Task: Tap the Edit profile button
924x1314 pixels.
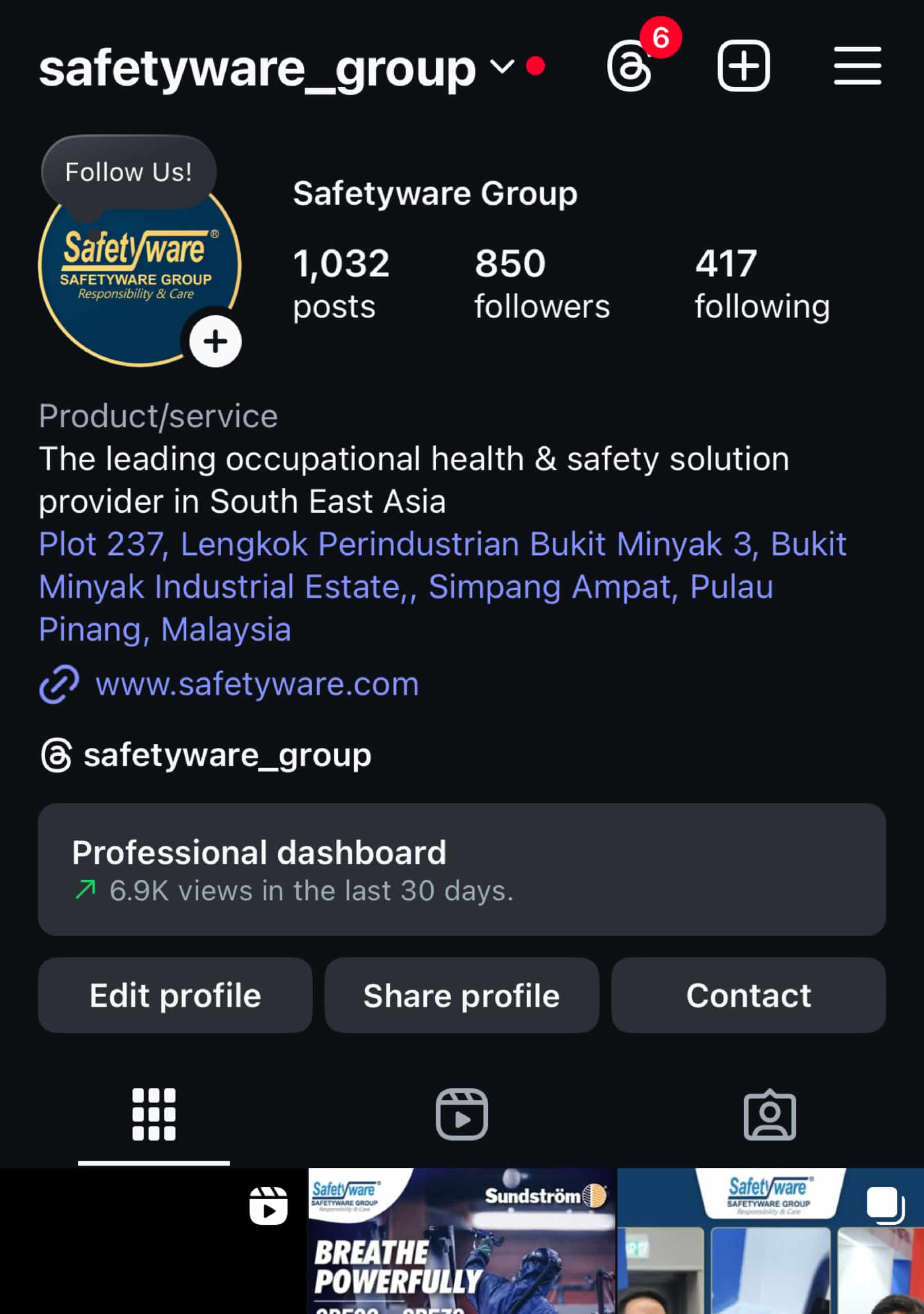Action: point(175,995)
